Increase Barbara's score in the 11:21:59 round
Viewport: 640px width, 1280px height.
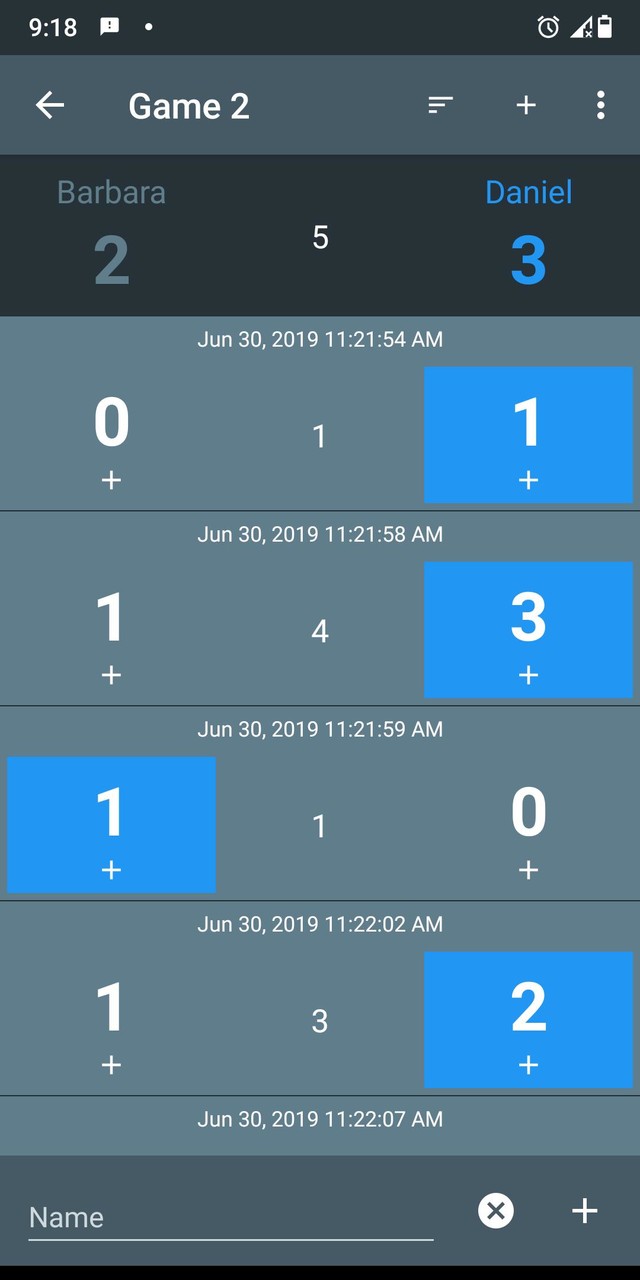tap(111, 871)
